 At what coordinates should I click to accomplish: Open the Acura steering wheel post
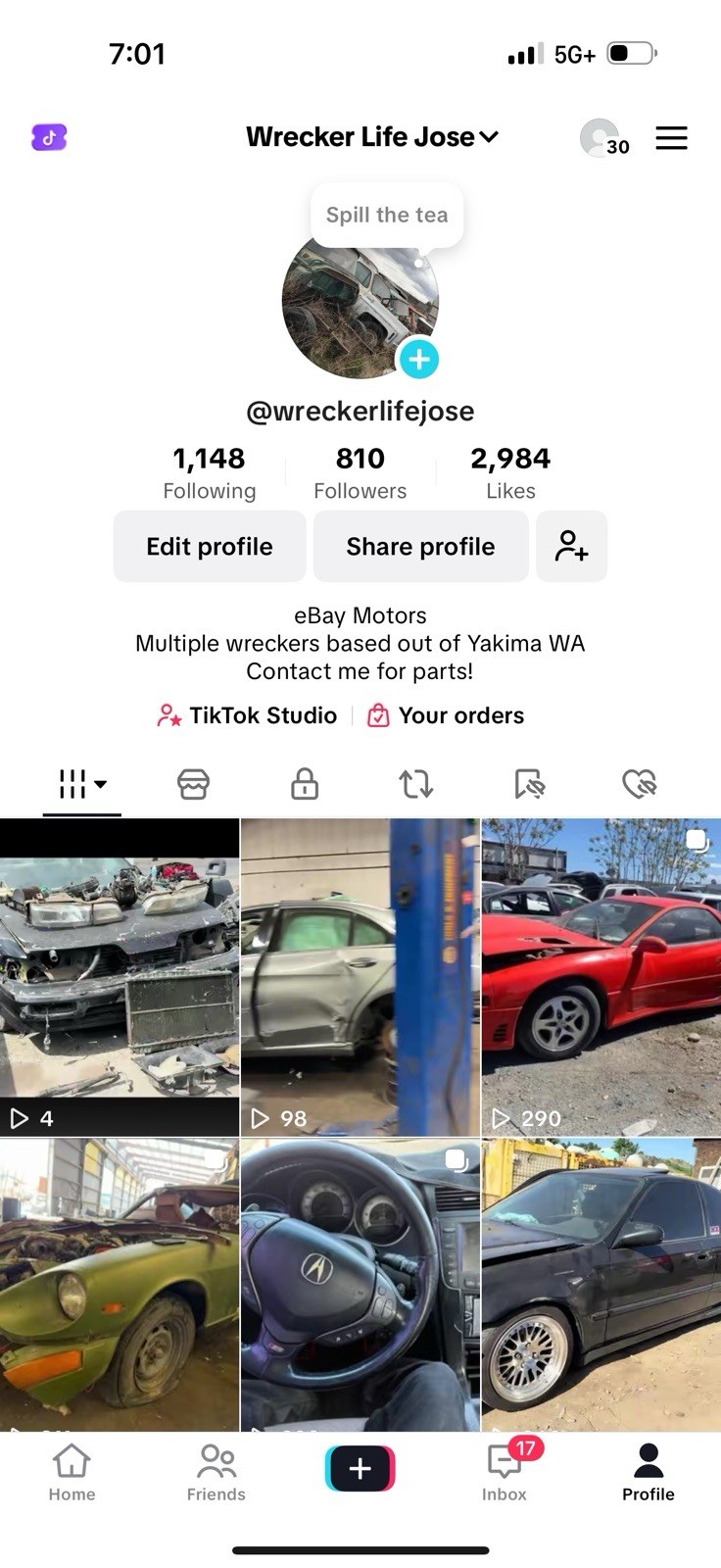[x=360, y=1284]
